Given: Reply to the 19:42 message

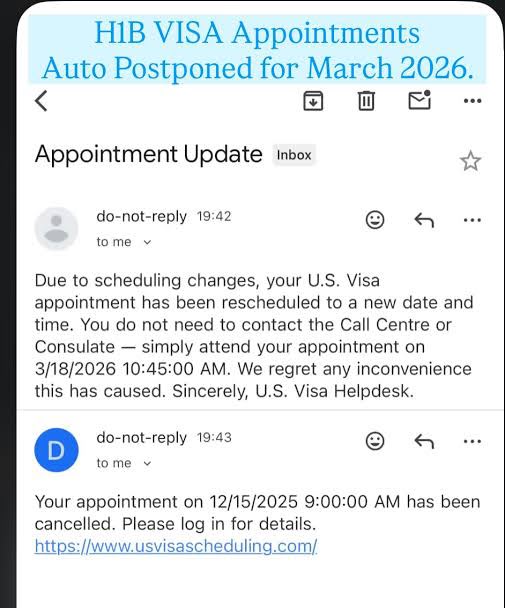Looking at the screenshot, I should (x=424, y=220).
